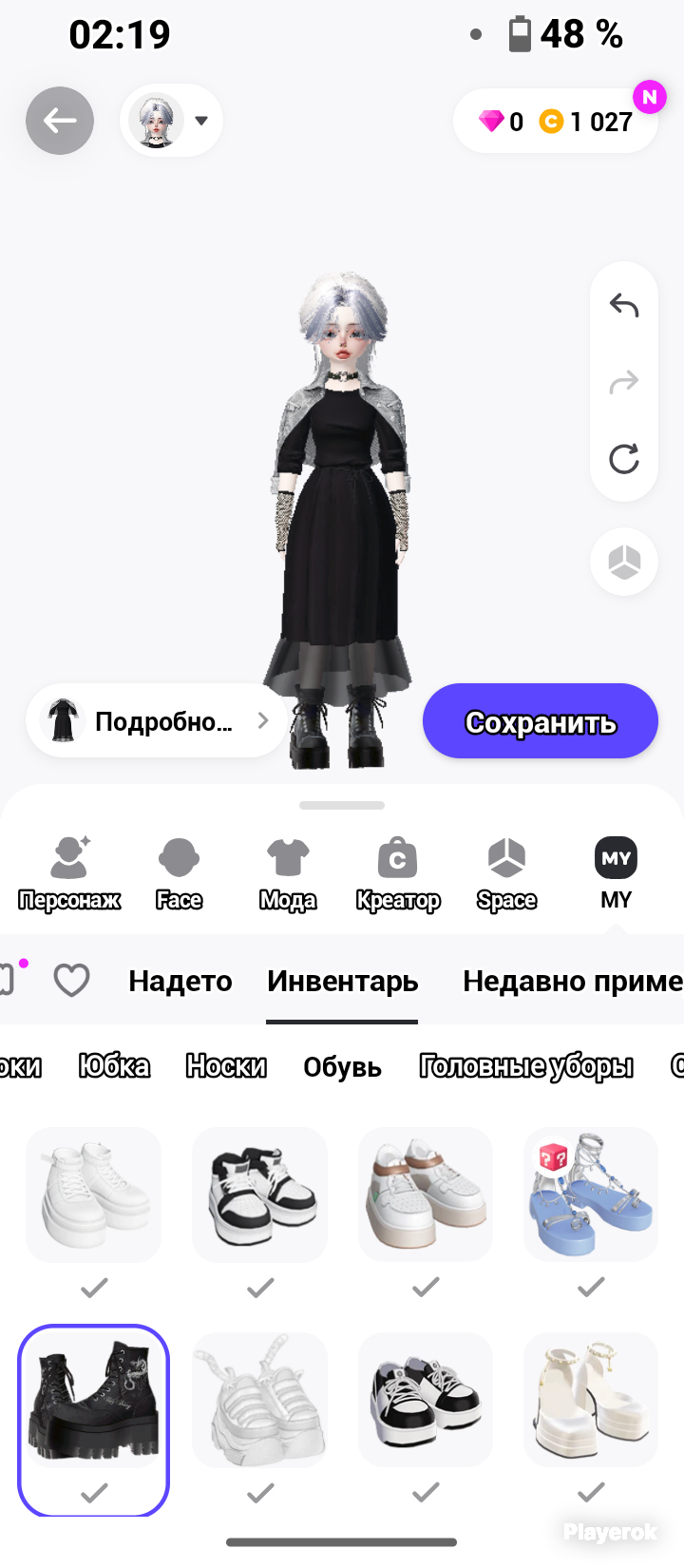Undo the last outfit change

624,305
